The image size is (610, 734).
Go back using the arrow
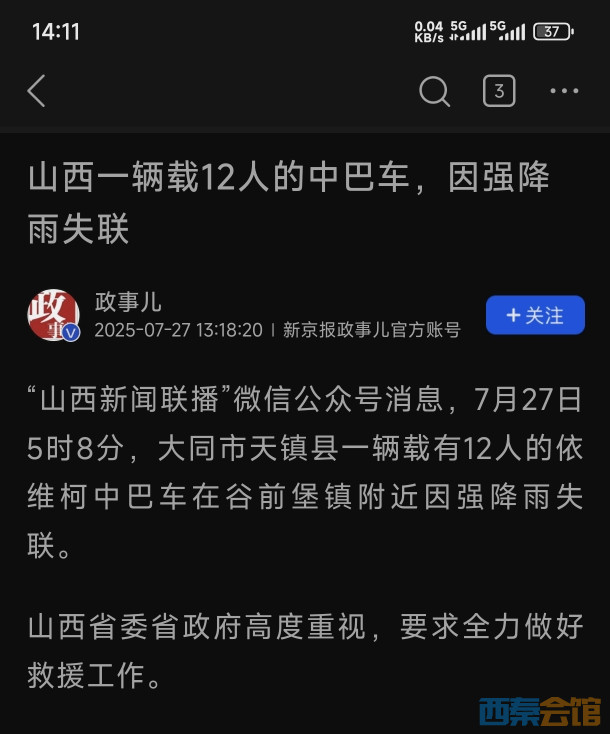click(x=37, y=91)
